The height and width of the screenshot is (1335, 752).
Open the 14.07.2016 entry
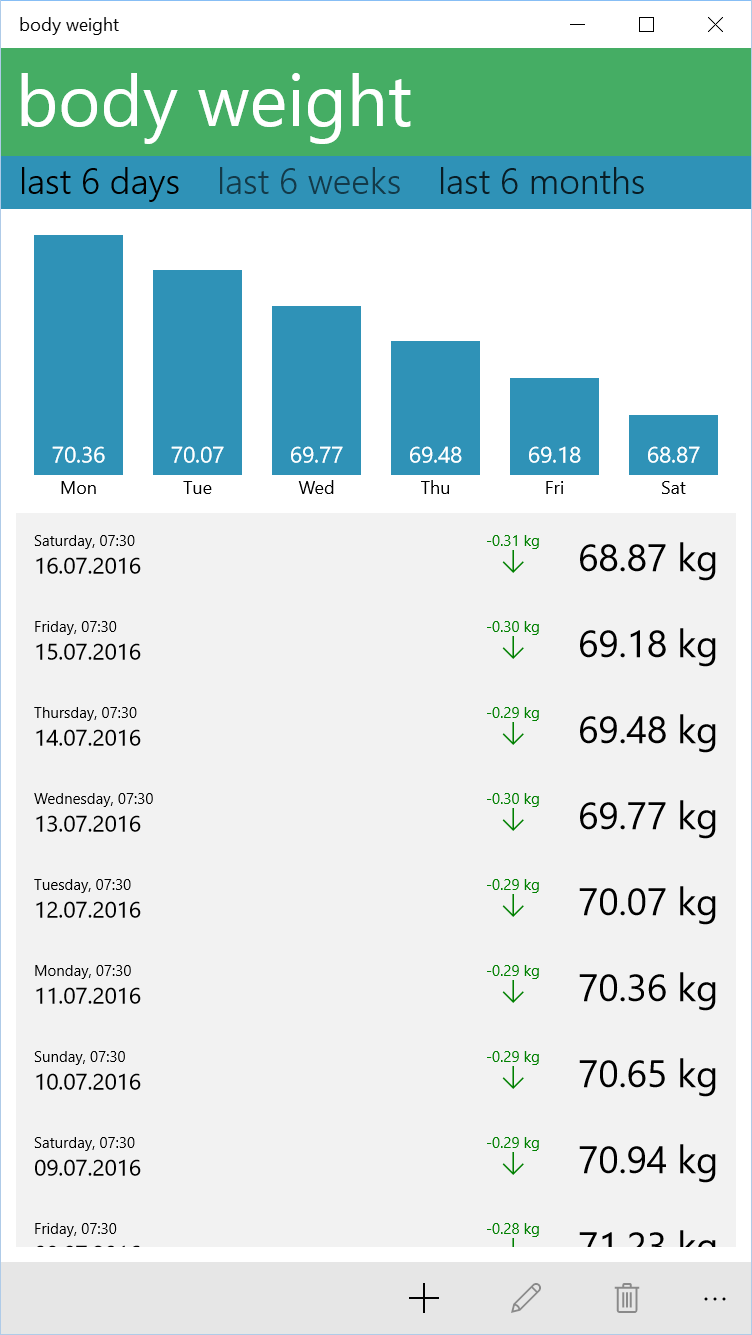click(x=376, y=728)
